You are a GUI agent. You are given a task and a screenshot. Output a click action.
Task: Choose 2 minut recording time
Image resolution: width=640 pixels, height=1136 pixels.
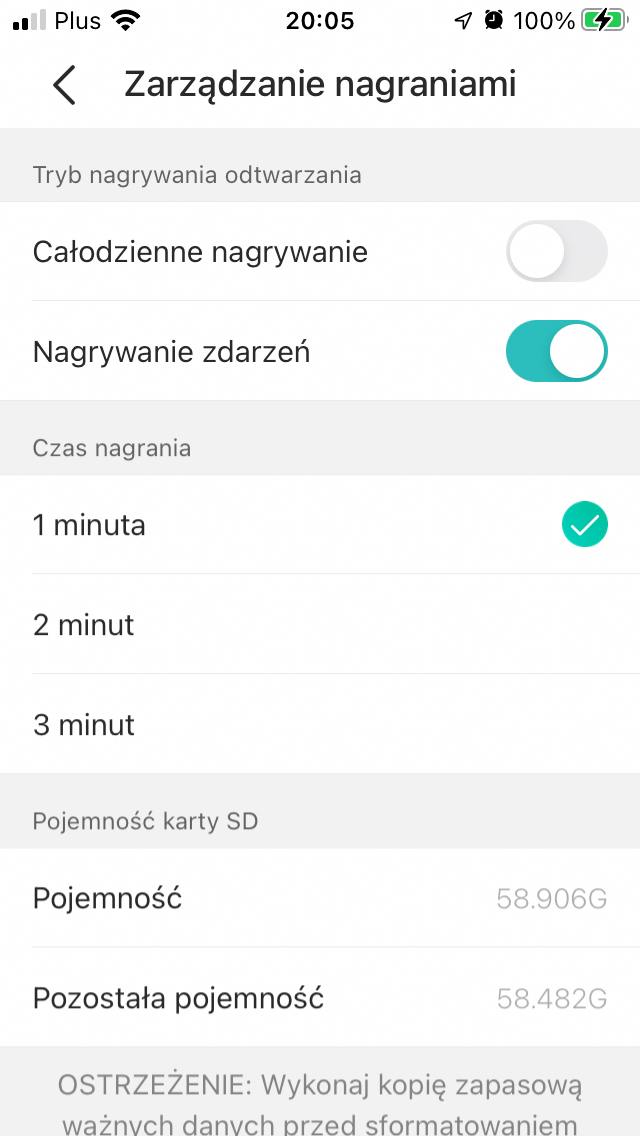(x=320, y=625)
